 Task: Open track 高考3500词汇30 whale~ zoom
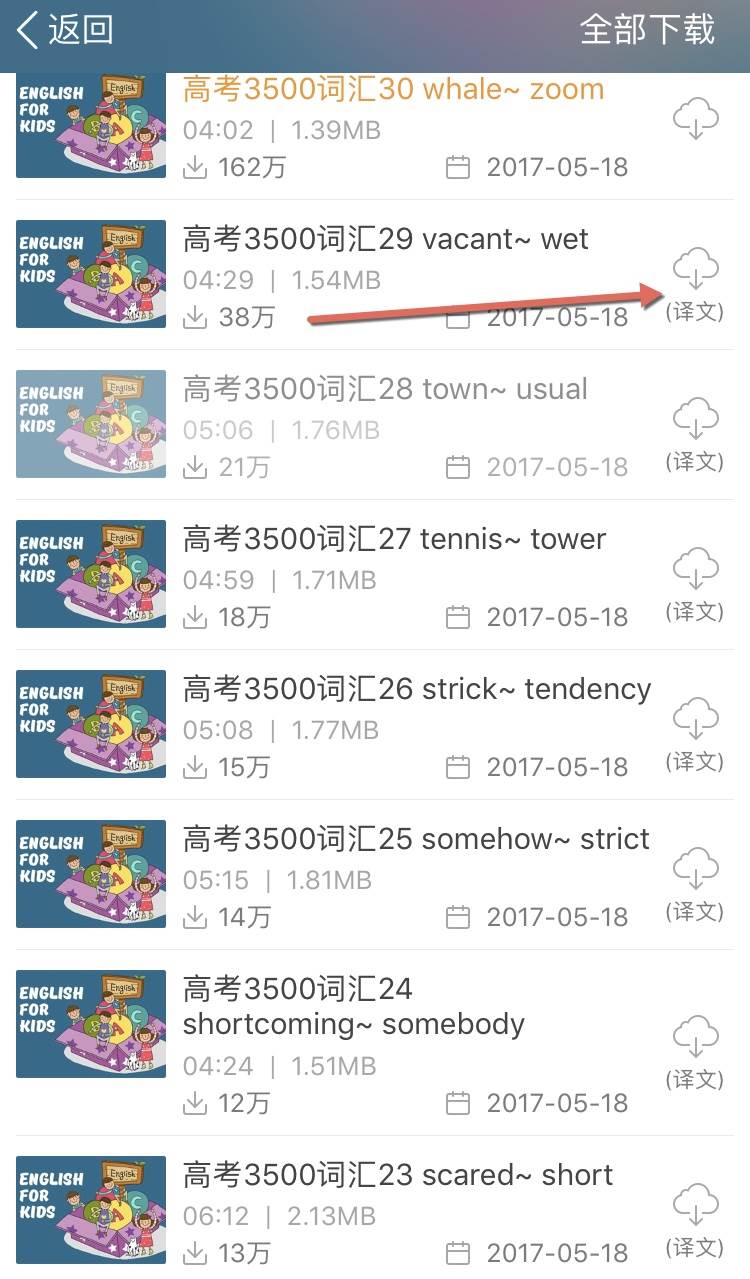click(x=393, y=90)
